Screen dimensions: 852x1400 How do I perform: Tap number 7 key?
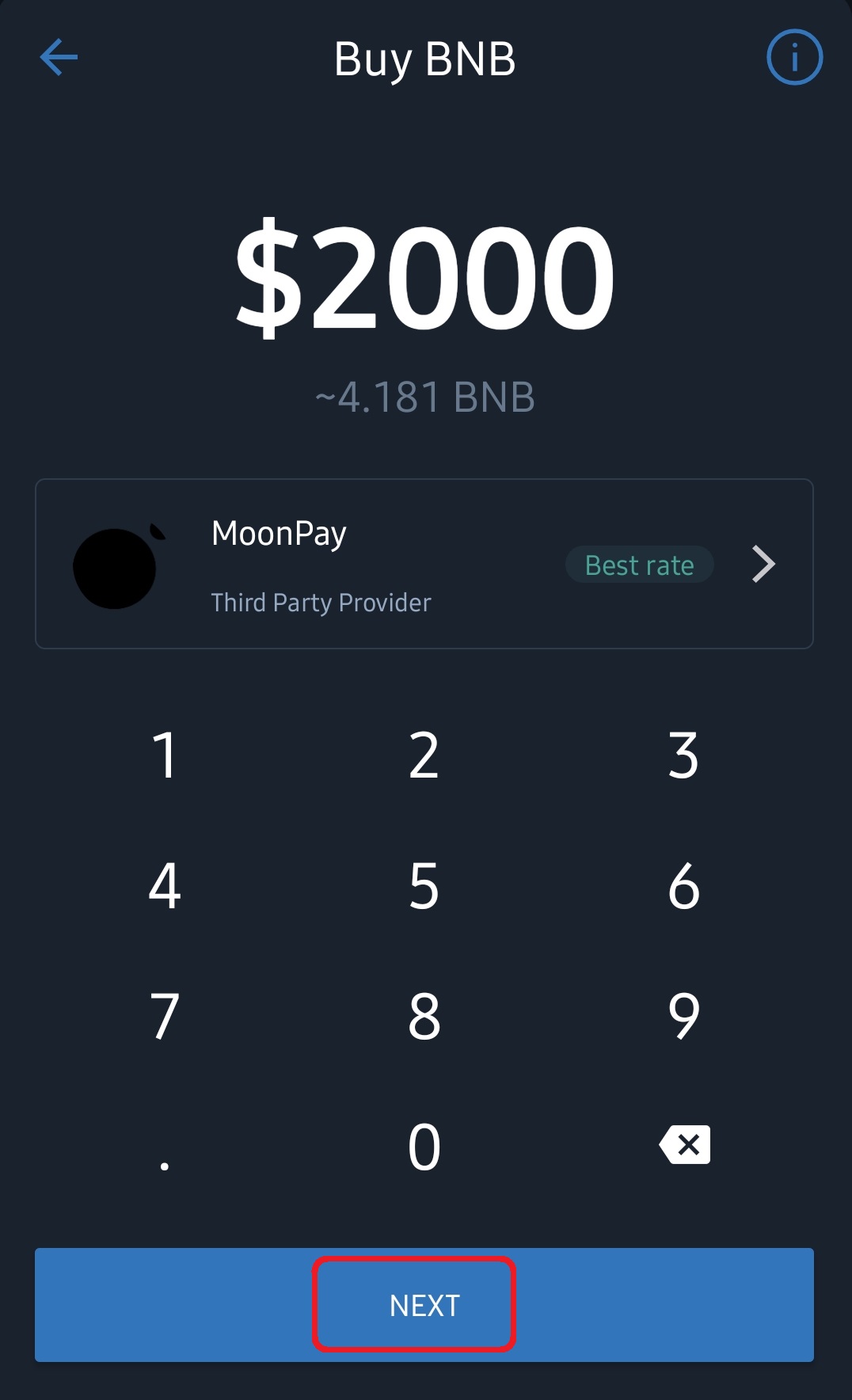tap(165, 1016)
